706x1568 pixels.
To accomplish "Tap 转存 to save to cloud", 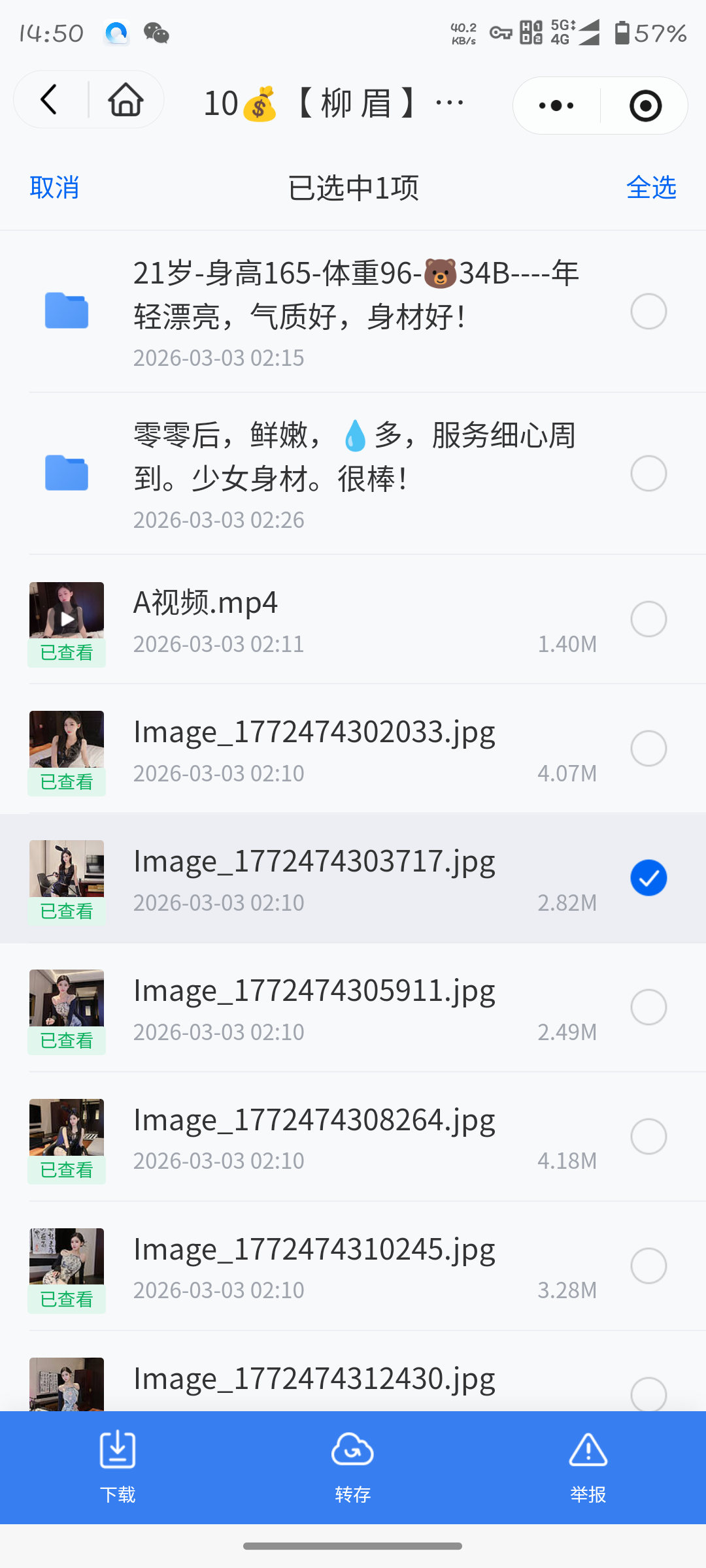I will click(x=353, y=1467).
